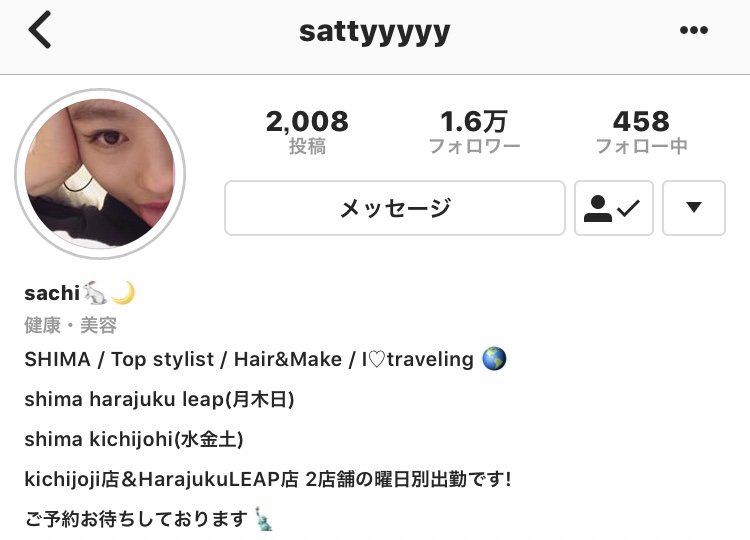
Task: Open the following status person-check button
Action: pos(613,208)
